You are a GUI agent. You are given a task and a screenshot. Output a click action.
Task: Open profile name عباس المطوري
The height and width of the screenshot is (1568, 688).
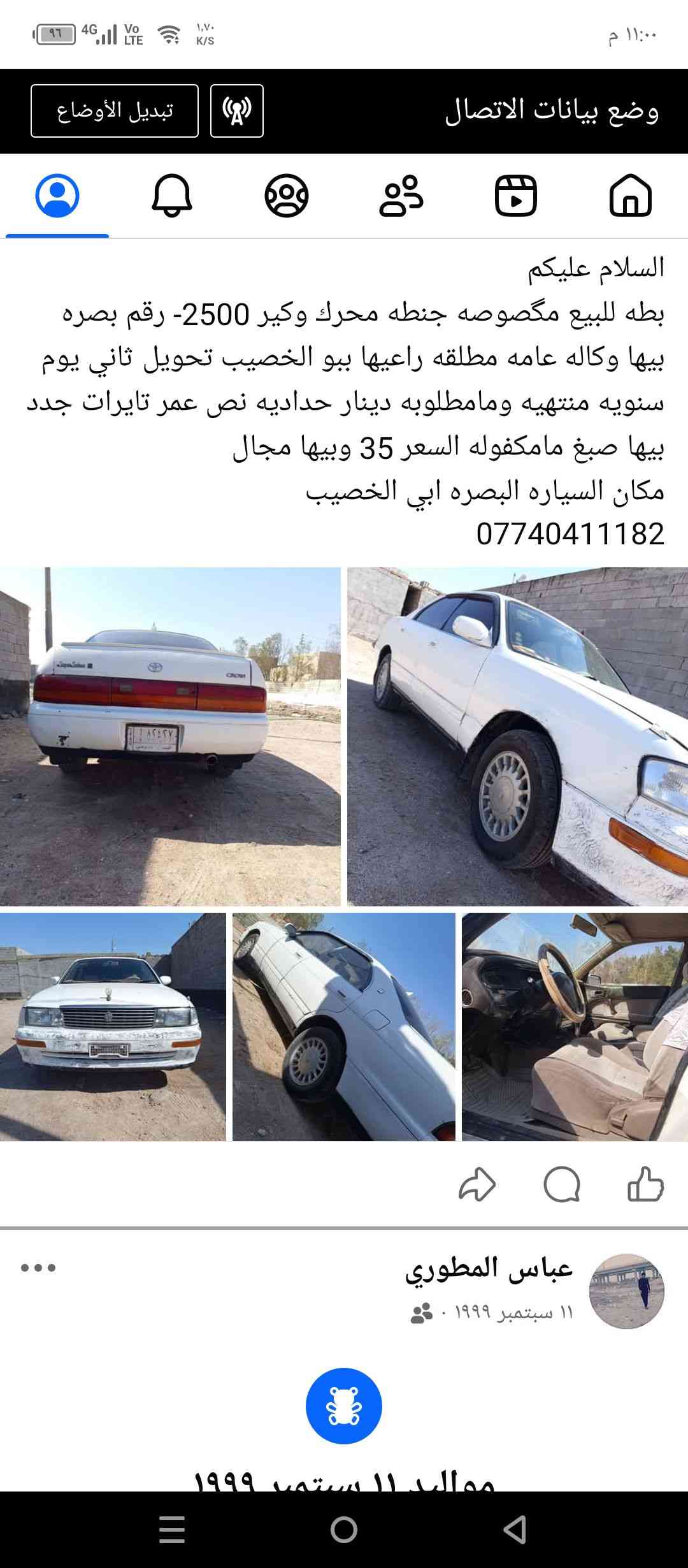point(489,1268)
